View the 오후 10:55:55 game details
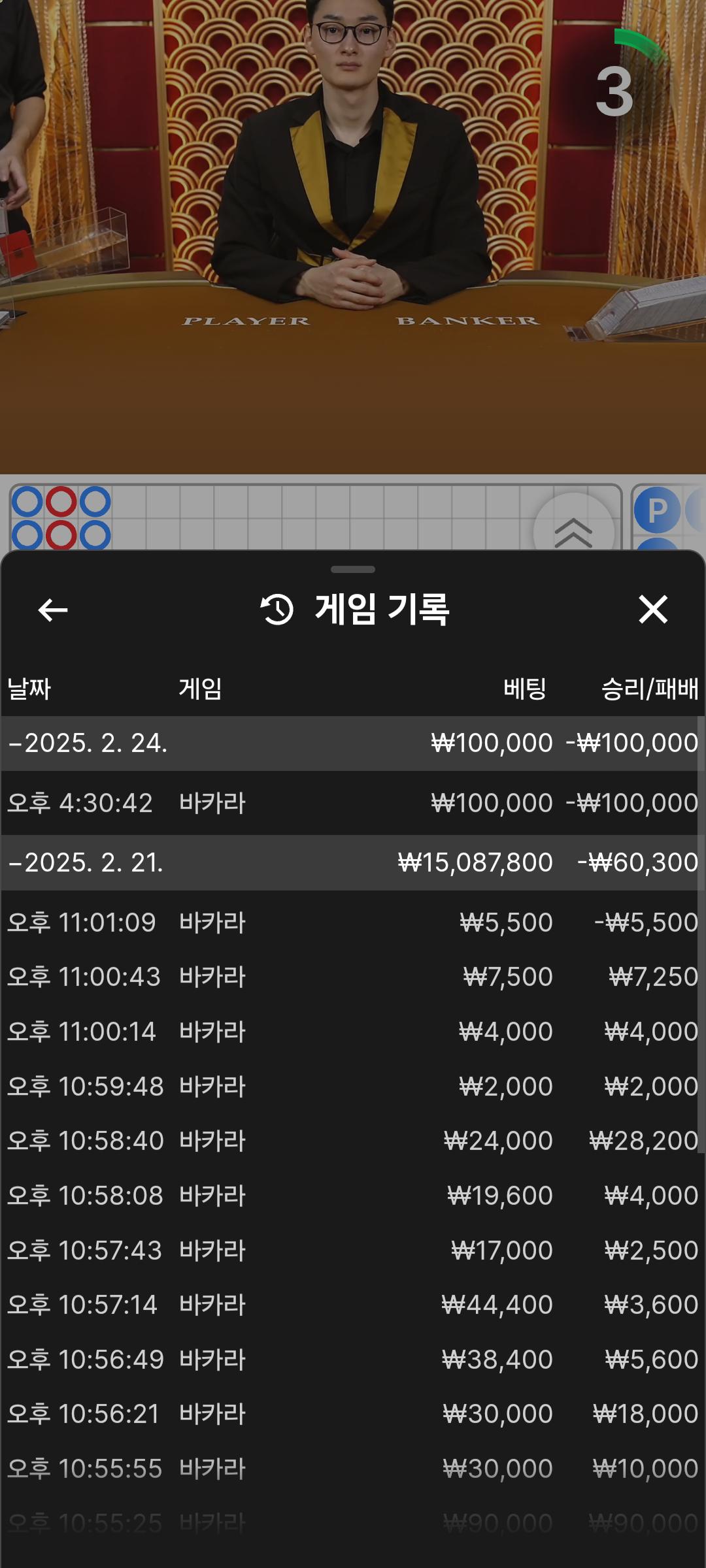This screenshot has width=706, height=1568. [352, 1469]
